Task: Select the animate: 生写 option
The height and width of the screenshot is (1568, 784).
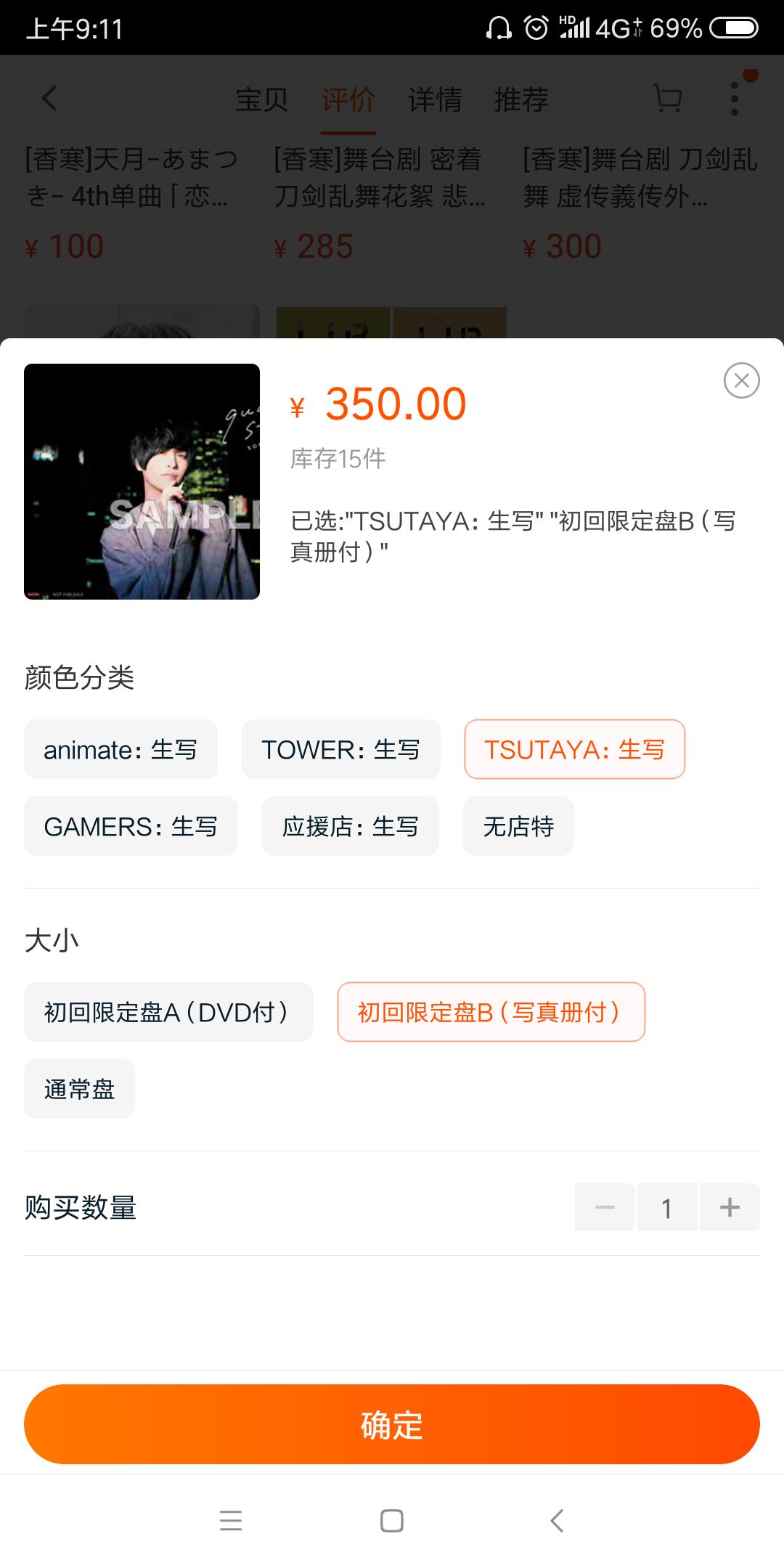Action: point(121,749)
